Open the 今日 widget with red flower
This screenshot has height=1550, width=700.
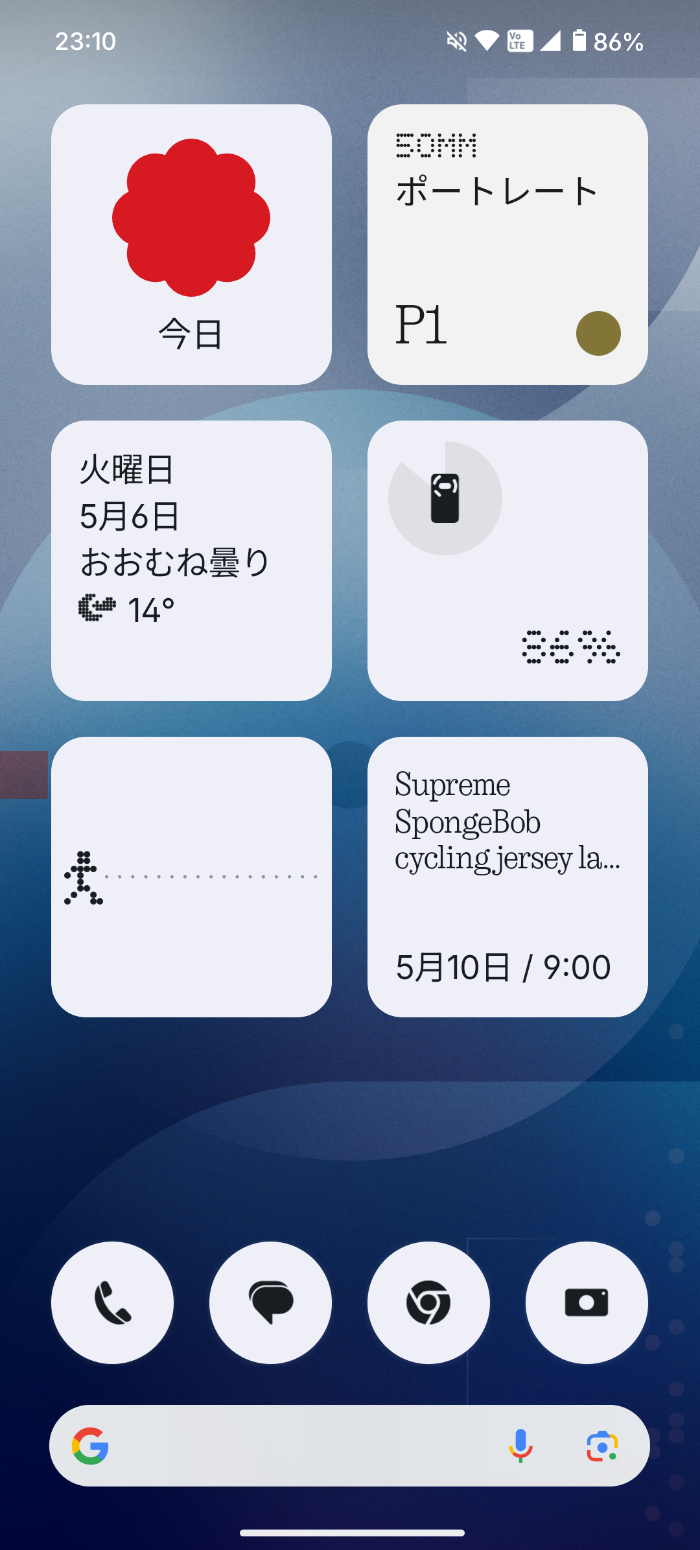coord(191,244)
